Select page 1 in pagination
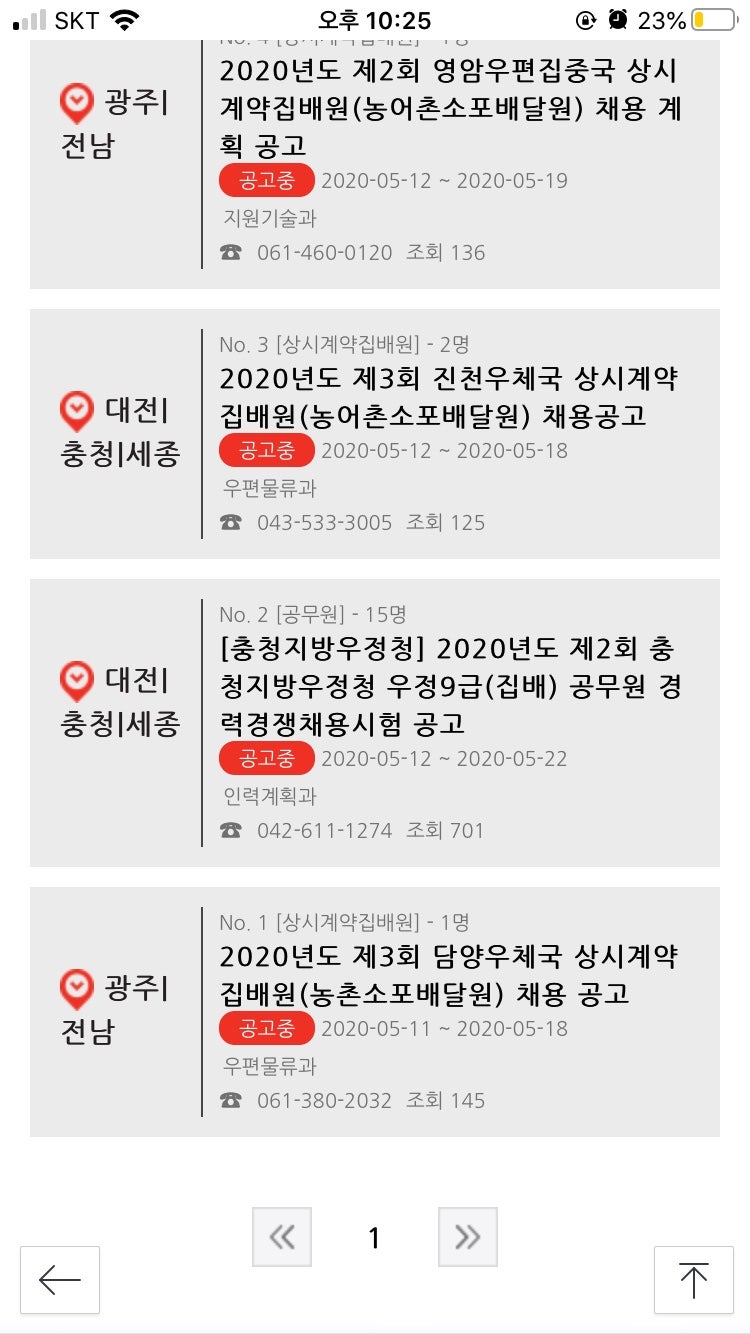 click(374, 1239)
